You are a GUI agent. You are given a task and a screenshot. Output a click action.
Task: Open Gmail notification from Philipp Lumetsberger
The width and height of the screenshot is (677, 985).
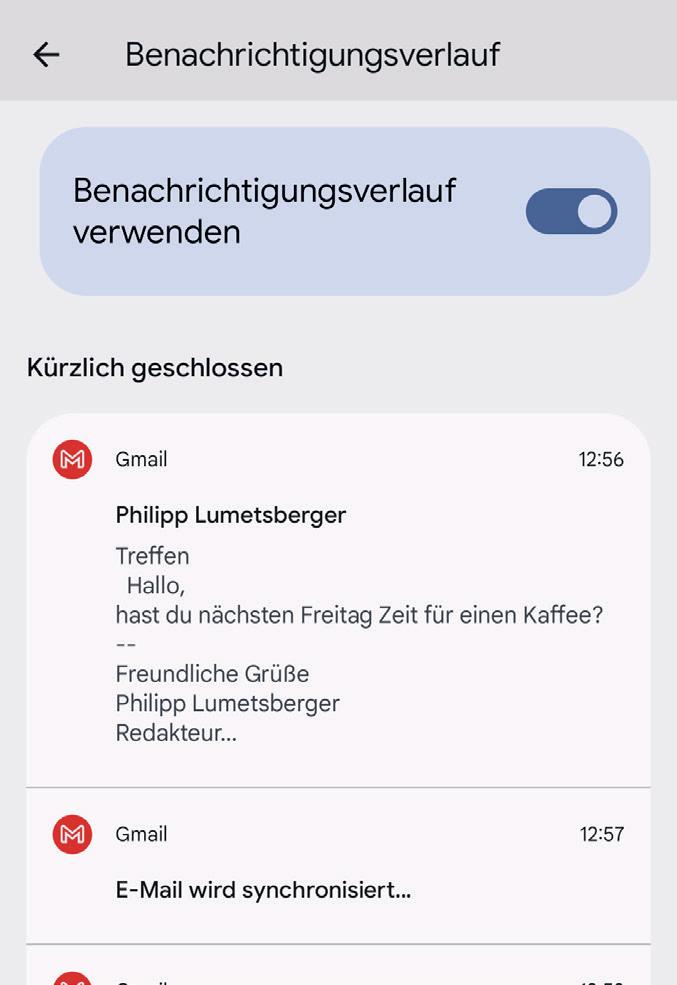[x=338, y=600]
